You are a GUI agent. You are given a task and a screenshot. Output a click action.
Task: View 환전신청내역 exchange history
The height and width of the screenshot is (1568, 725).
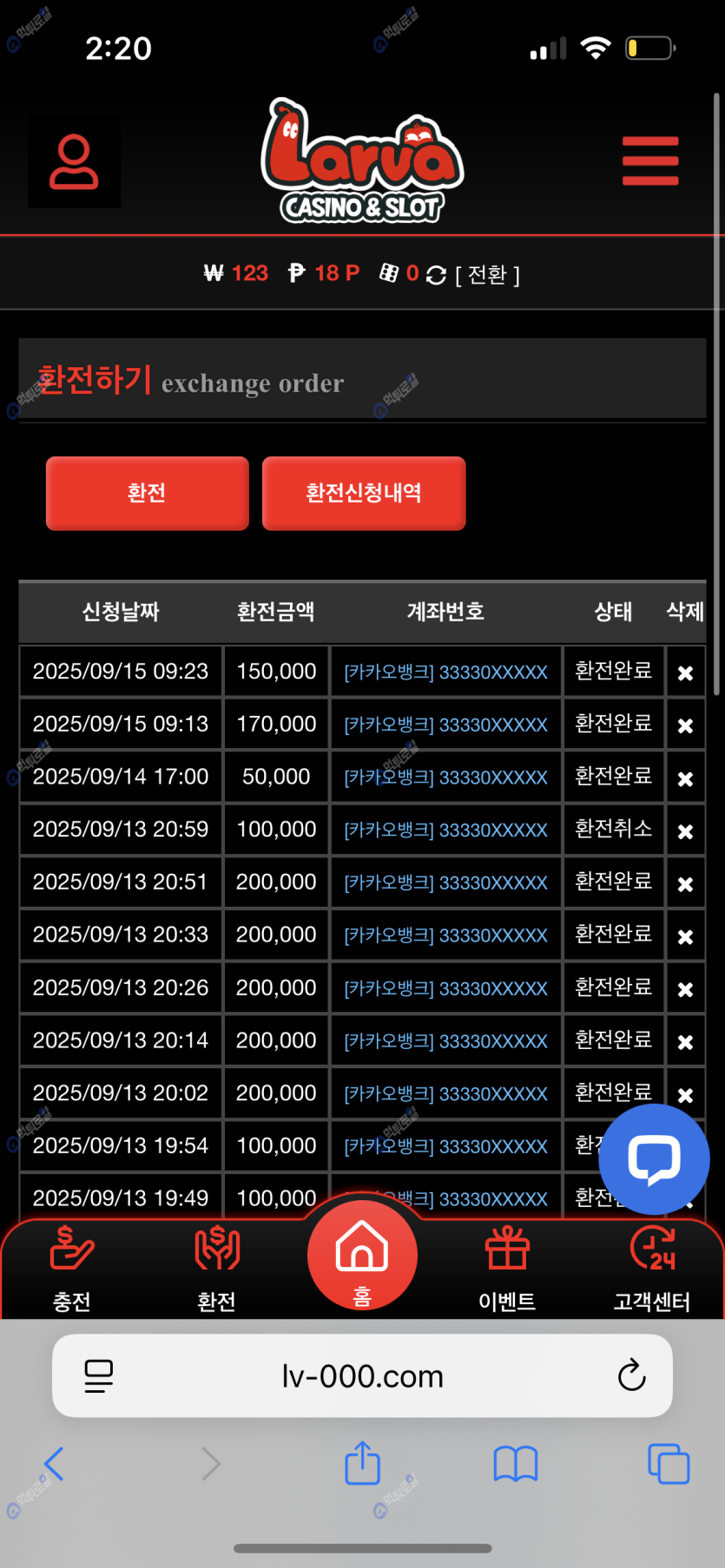click(363, 493)
